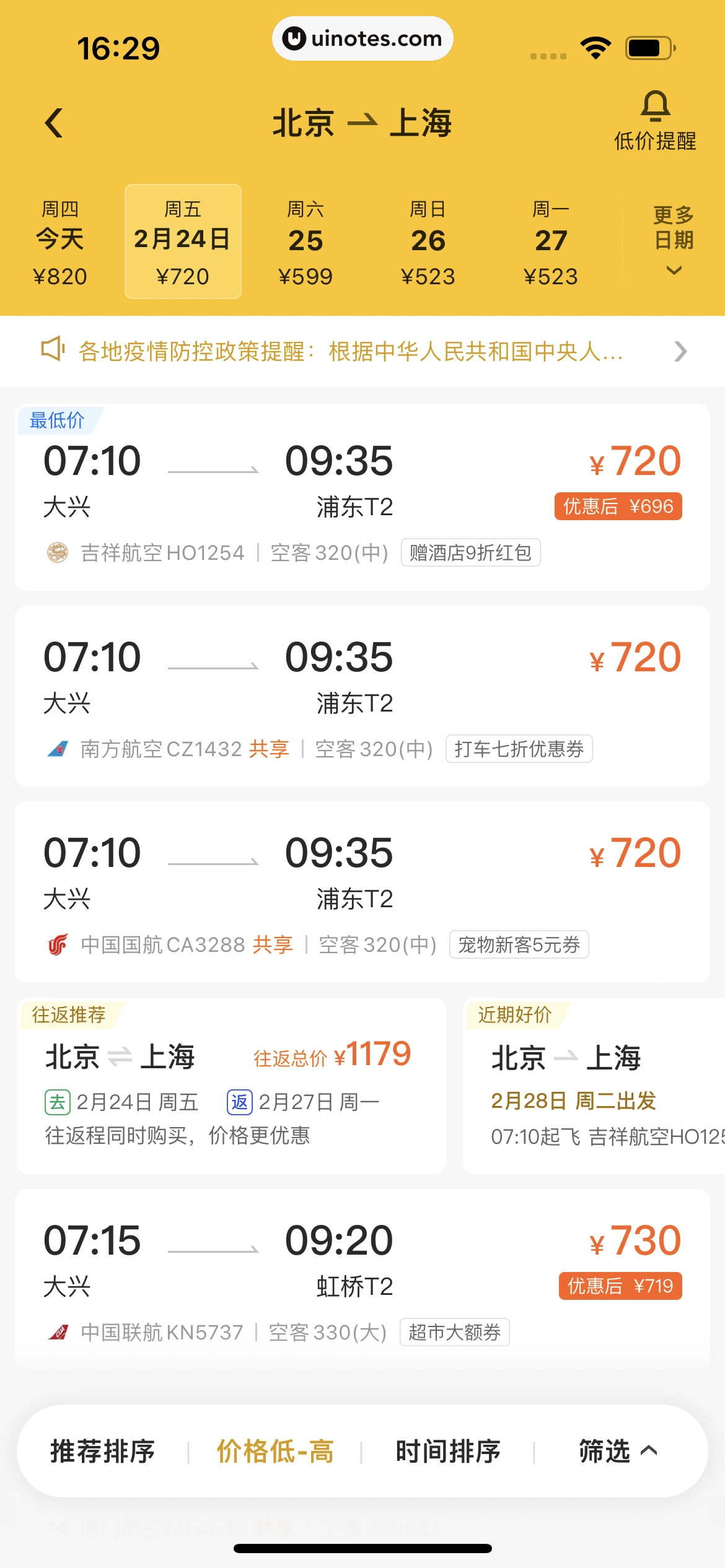
Task: Open 南方航空 CZ1432 shared flight
Action: tap(362, 696)
